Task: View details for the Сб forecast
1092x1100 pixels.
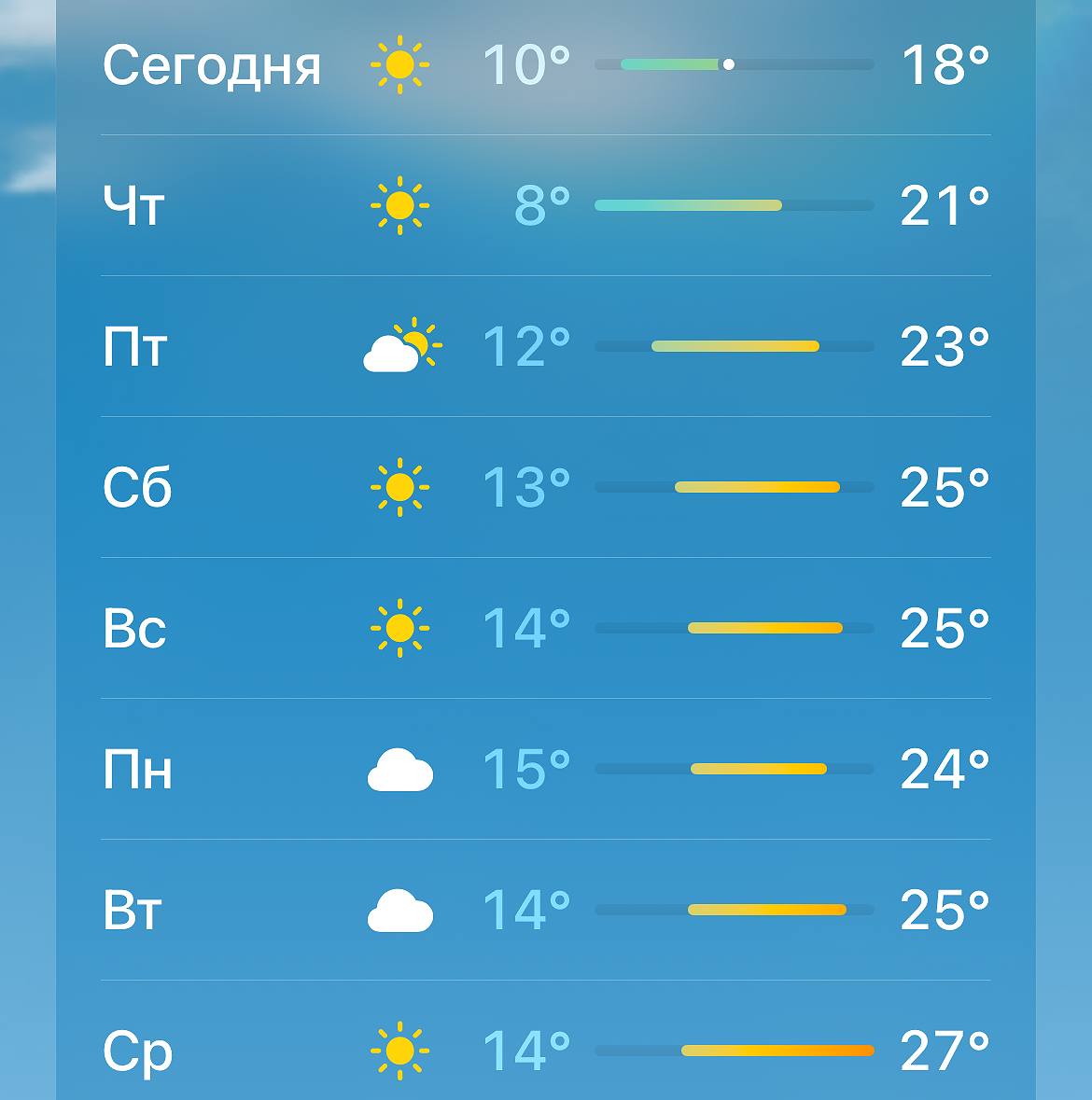Action: (546, 487)
